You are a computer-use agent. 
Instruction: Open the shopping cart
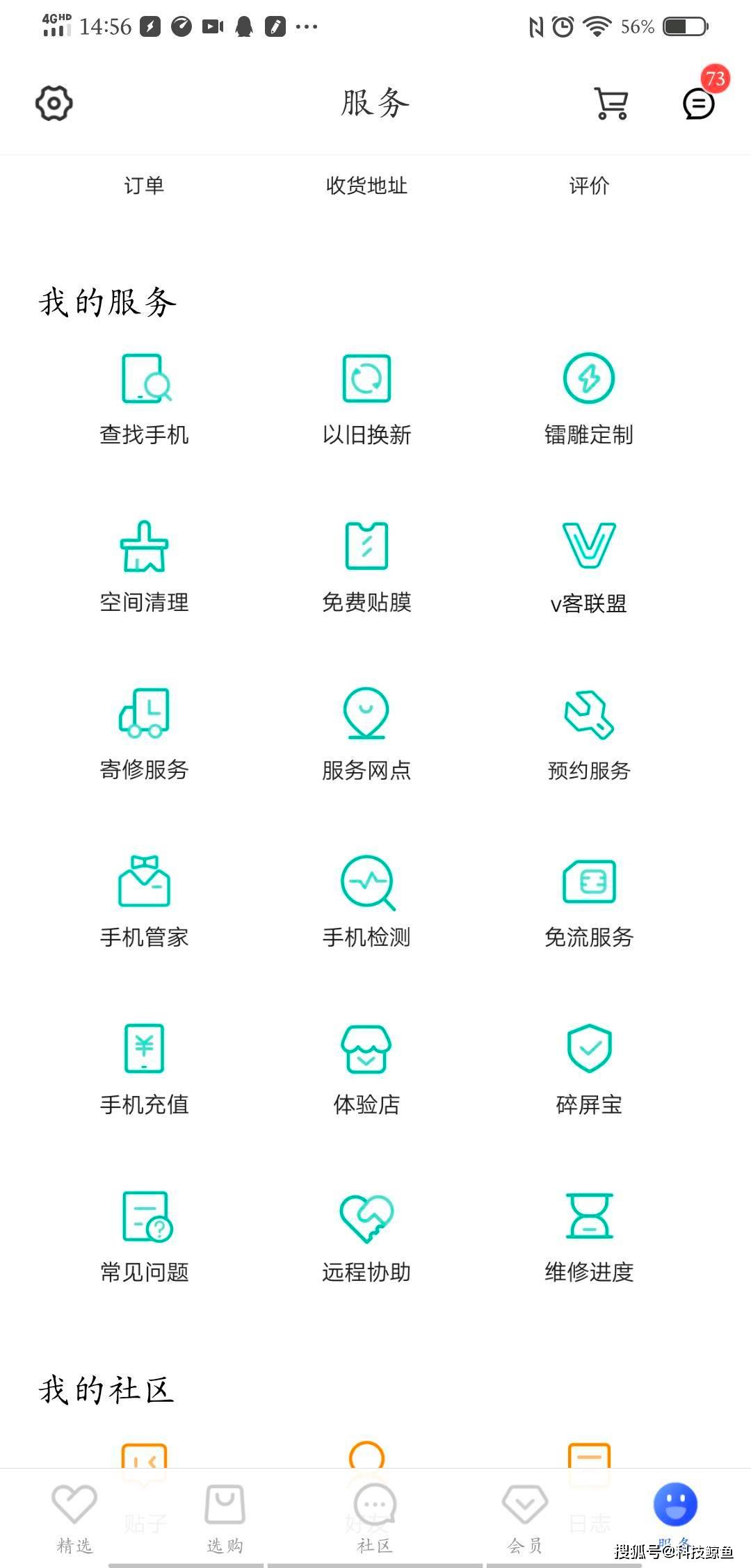(611, 104)
